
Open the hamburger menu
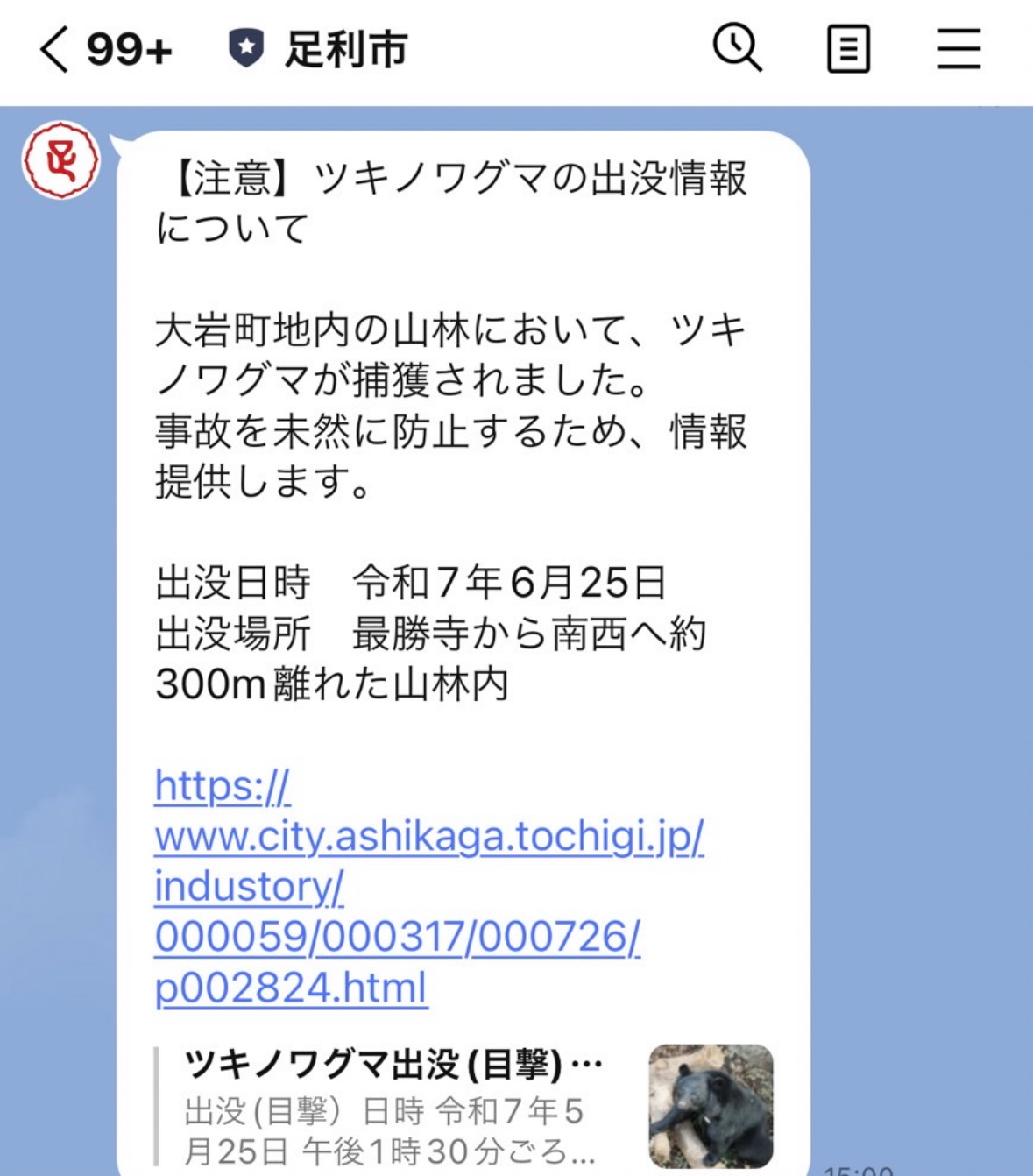pos(959,49)
